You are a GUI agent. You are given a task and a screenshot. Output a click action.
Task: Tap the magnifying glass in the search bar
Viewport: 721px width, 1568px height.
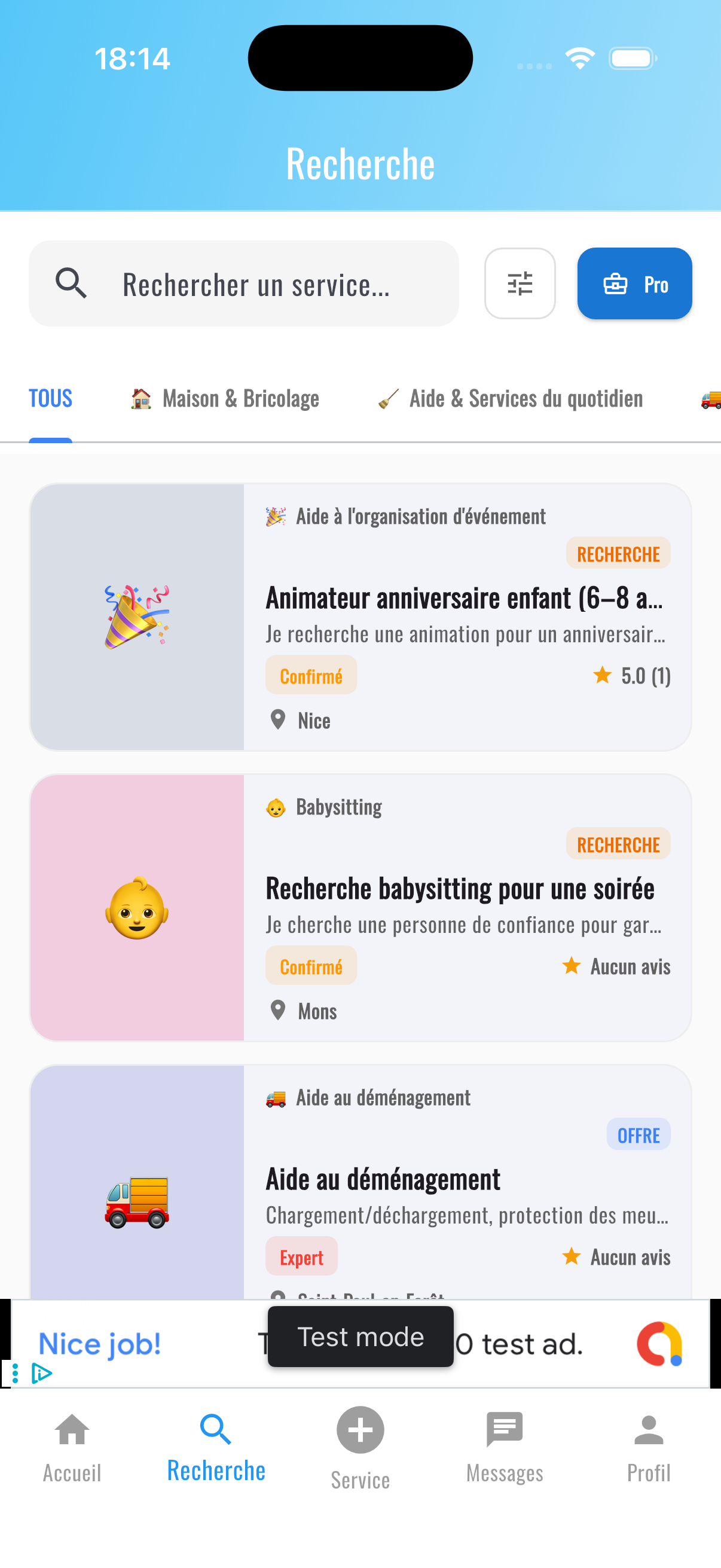72,283
